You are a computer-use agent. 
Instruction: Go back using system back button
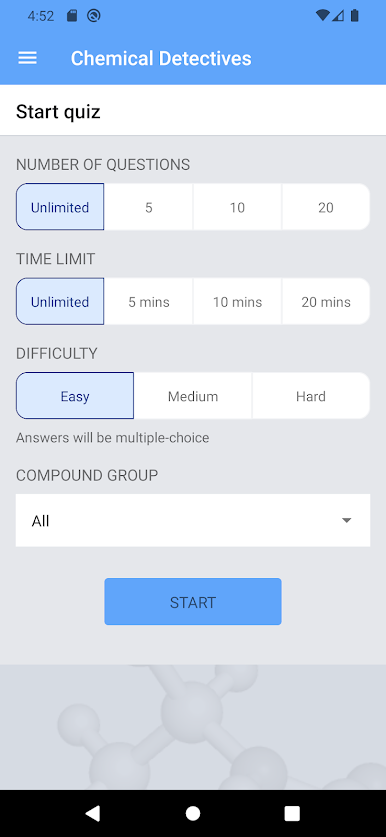pyautogui.click(x=93, y=813)
